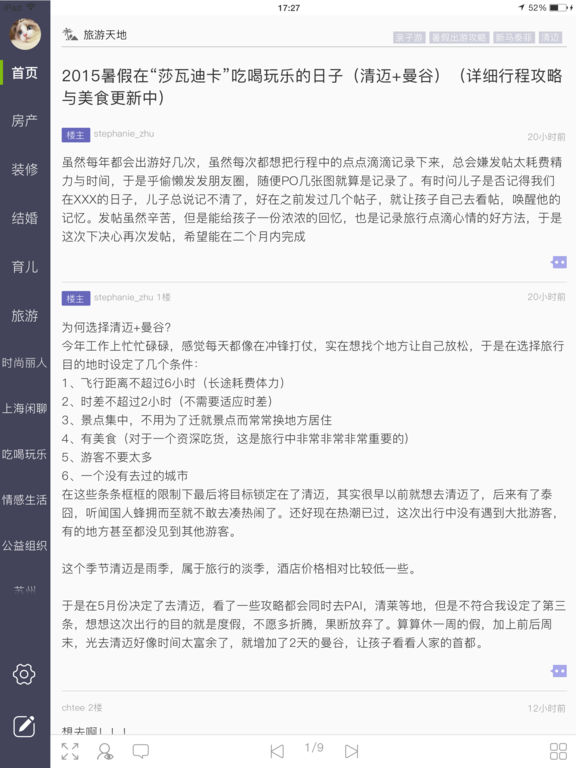This screenshot has height=768, width=576.
Task: Compose a new post with the pencil icon
Action: (x=24, y=726)
